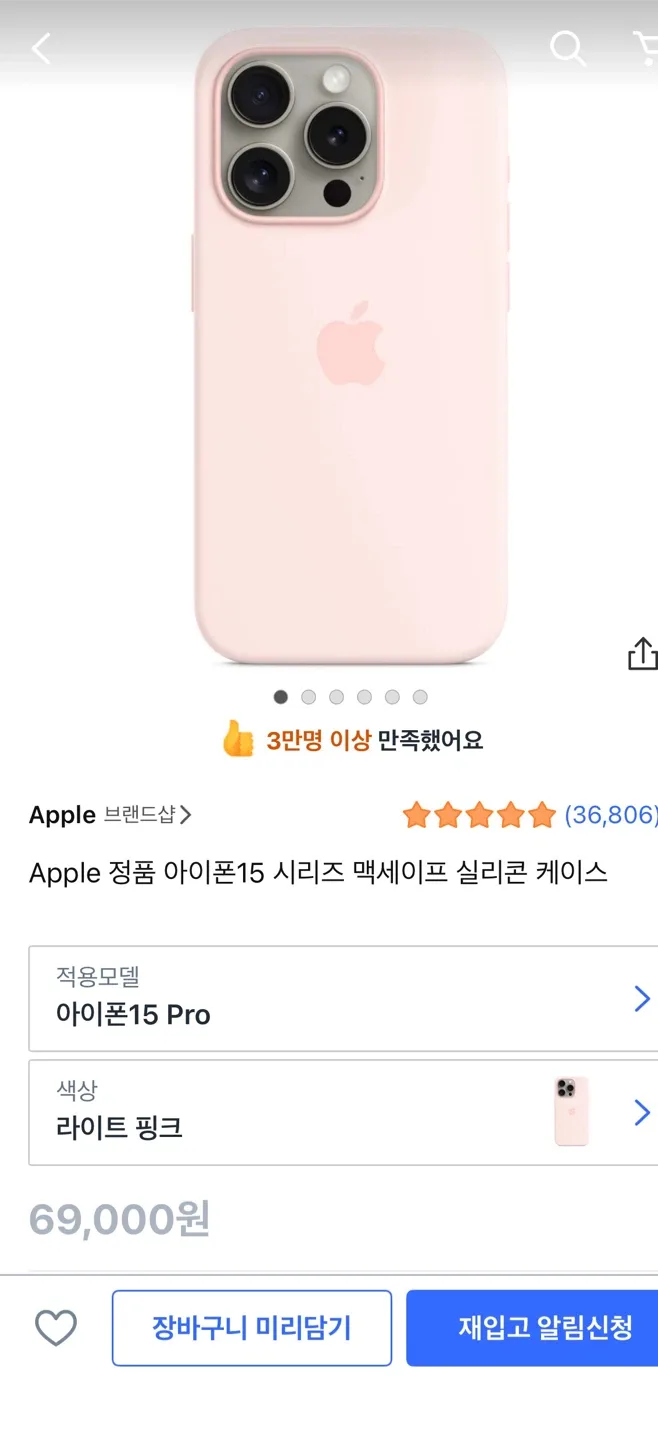Share this product
Viewport: 658px width, 1440px height.
click(641, 653)
